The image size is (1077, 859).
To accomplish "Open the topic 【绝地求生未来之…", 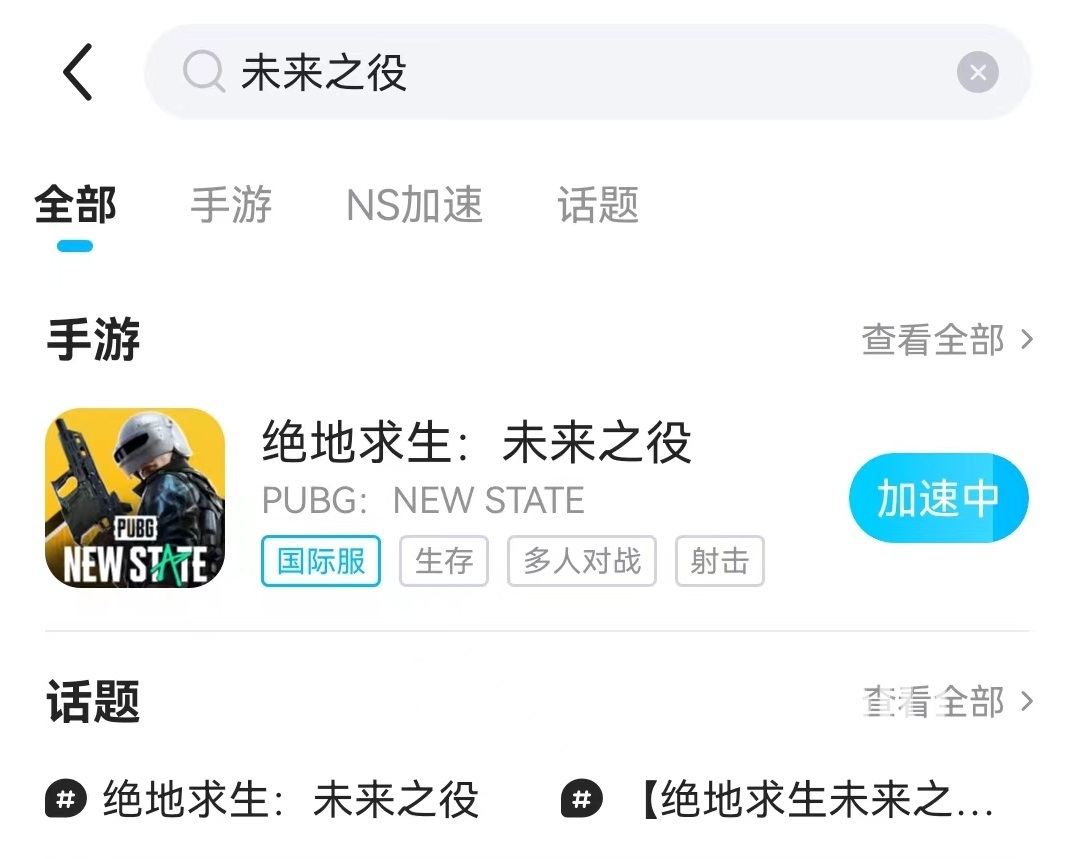I will click(x=778, y=800).
